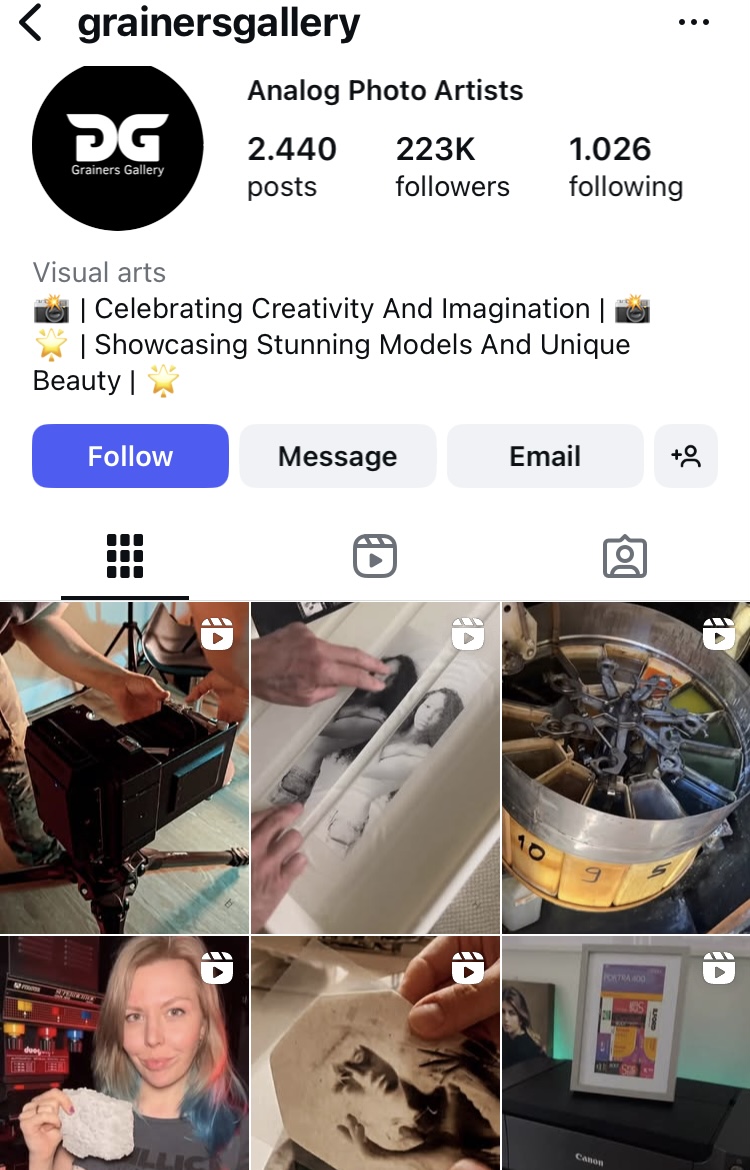
Task: Follow the grainersgallery account
Action: 130,456
